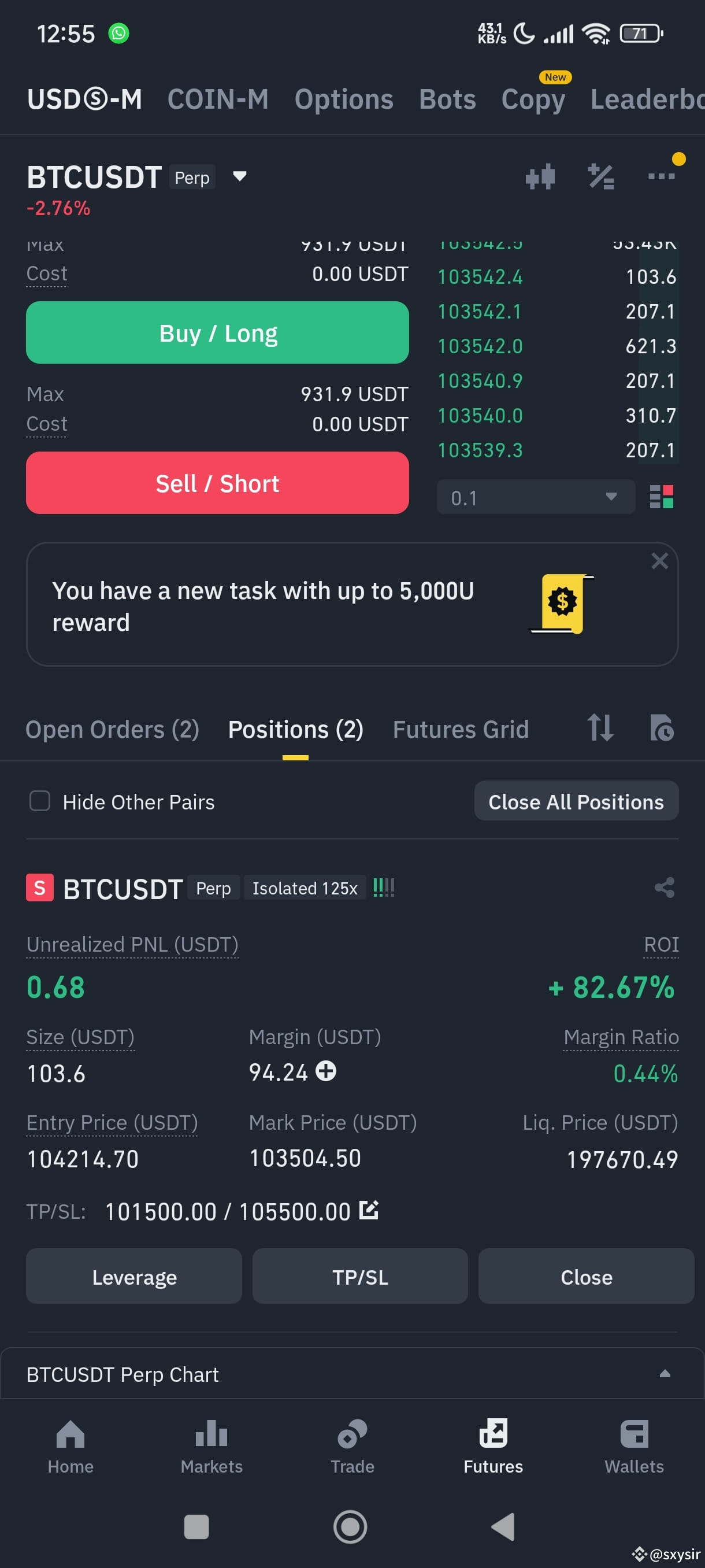
Task: Open the fee rate adjustment icon
Action: tap(602, 176)
